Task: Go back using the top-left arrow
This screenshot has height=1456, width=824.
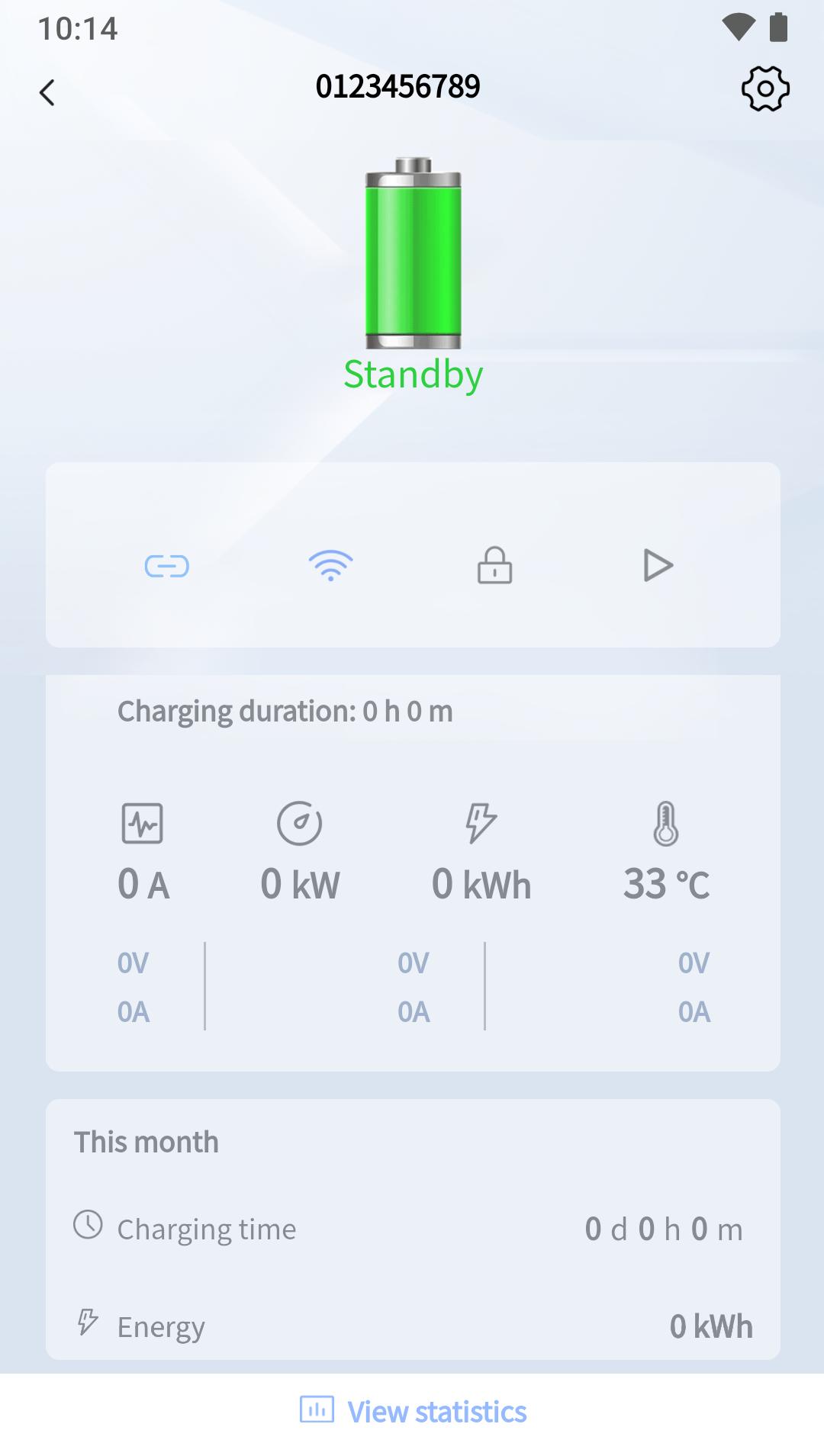Action: 47,93
